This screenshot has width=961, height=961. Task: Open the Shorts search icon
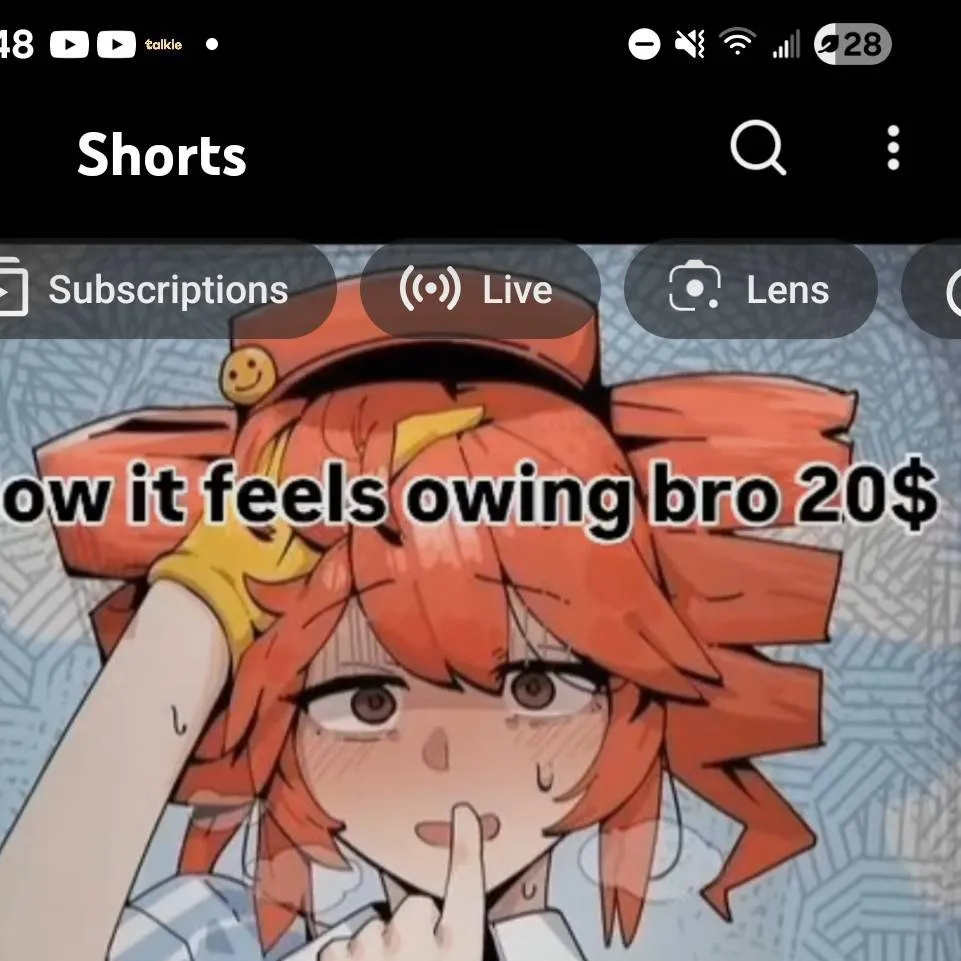click(757, 150)
